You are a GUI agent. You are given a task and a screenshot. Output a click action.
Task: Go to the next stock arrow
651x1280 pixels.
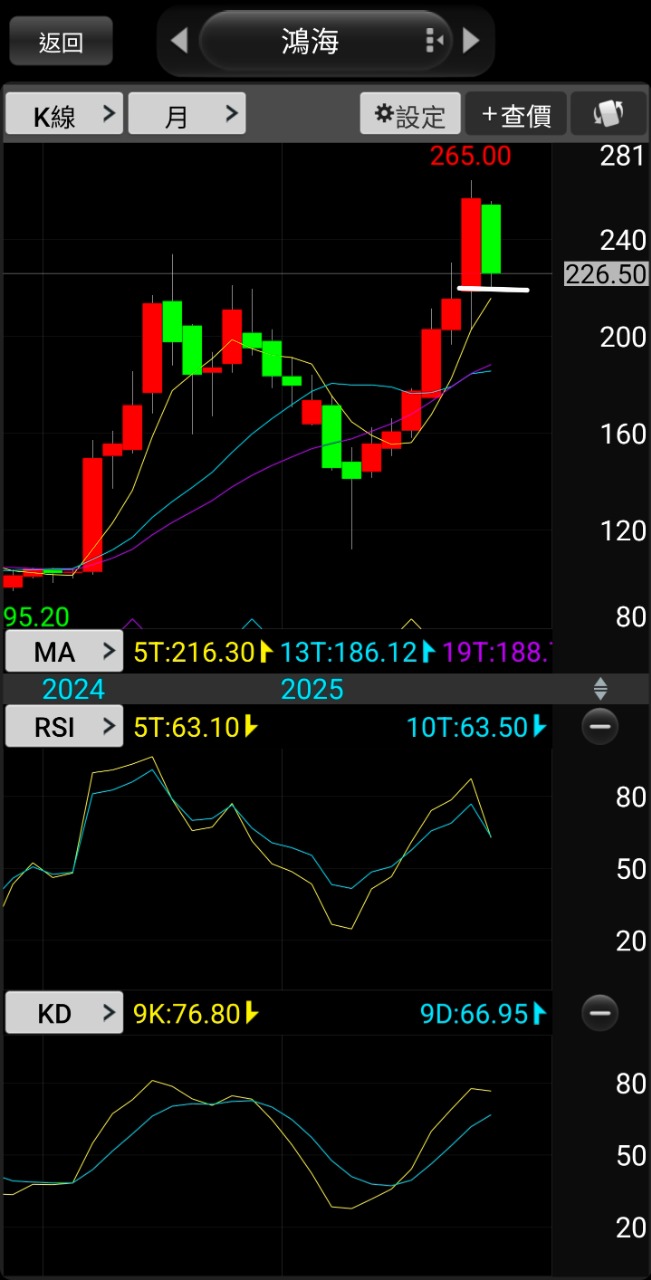[472, 41]
